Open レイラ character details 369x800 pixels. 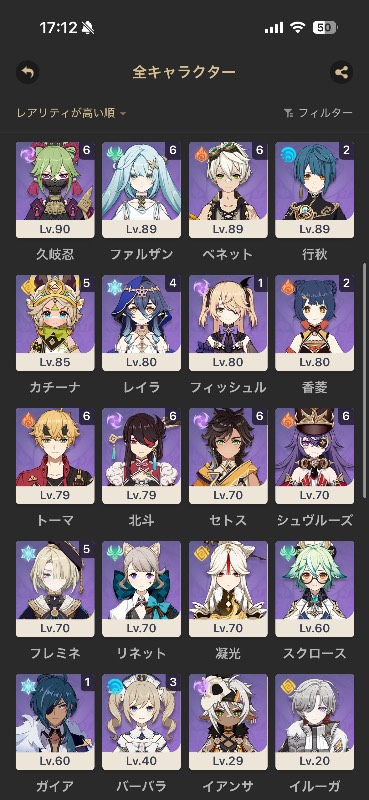pos(141,323)
